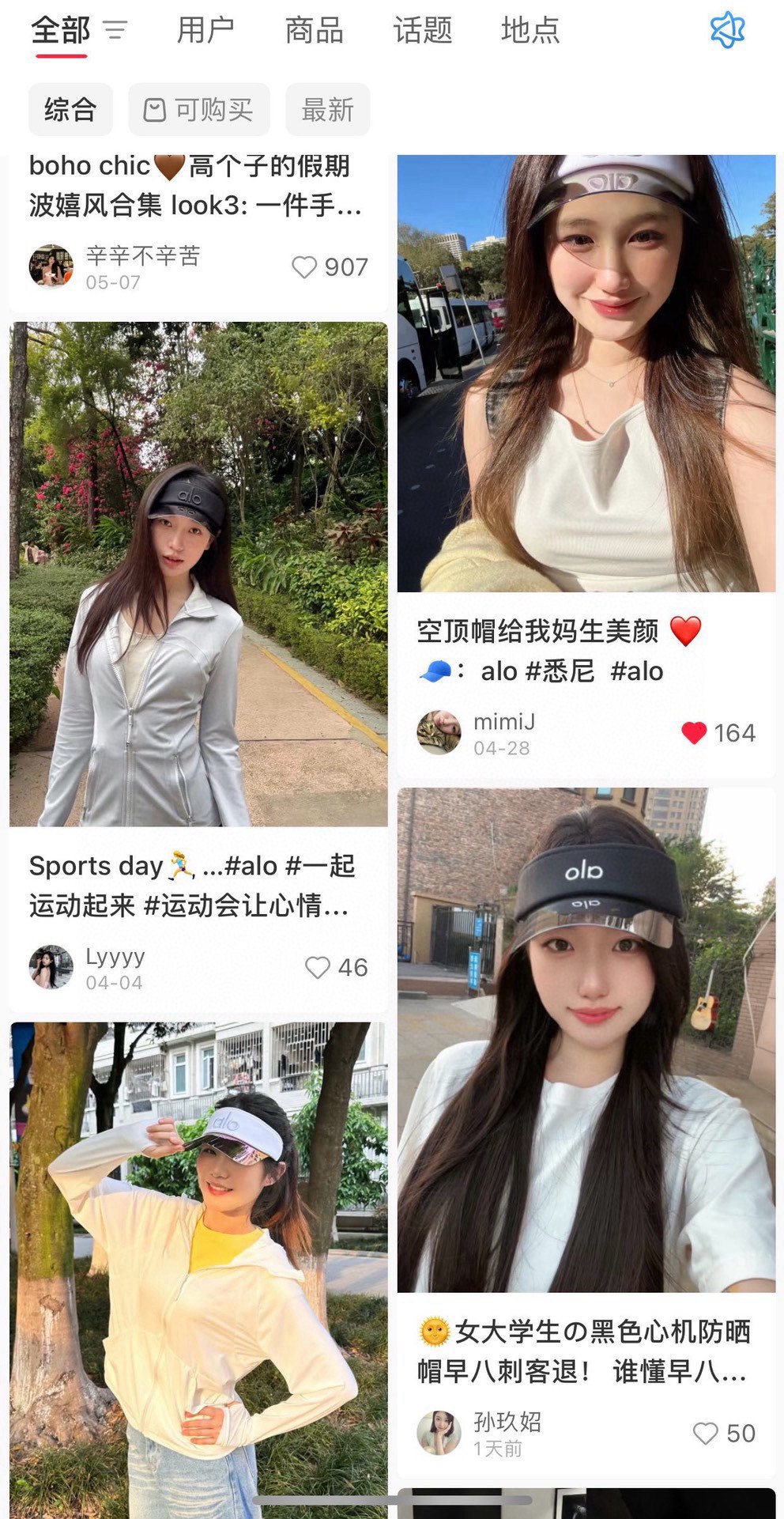
Task: Open Lyyyy's profile
Action: tap(51, 967)
